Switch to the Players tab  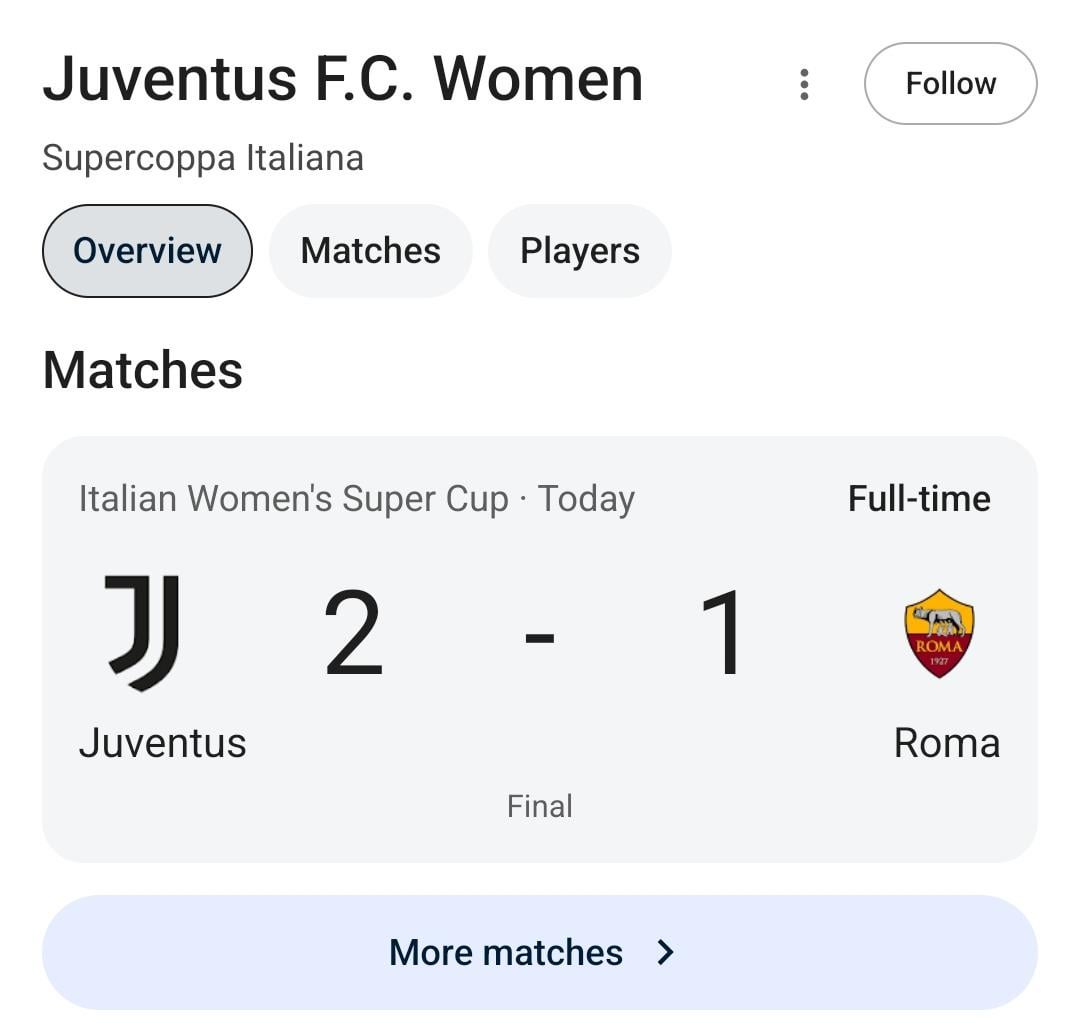click(x=579, y=251)
